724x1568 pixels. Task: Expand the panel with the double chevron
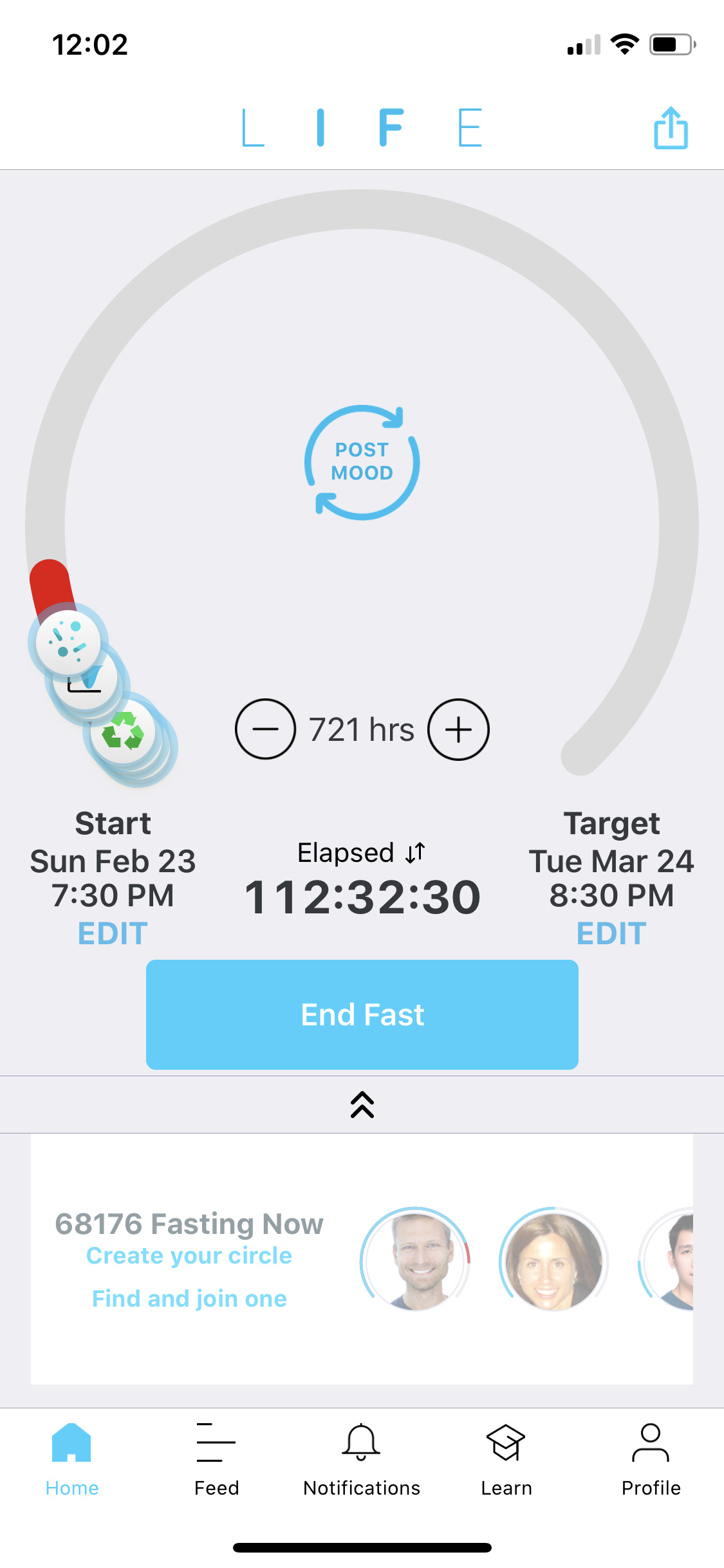pos(362,1105)
